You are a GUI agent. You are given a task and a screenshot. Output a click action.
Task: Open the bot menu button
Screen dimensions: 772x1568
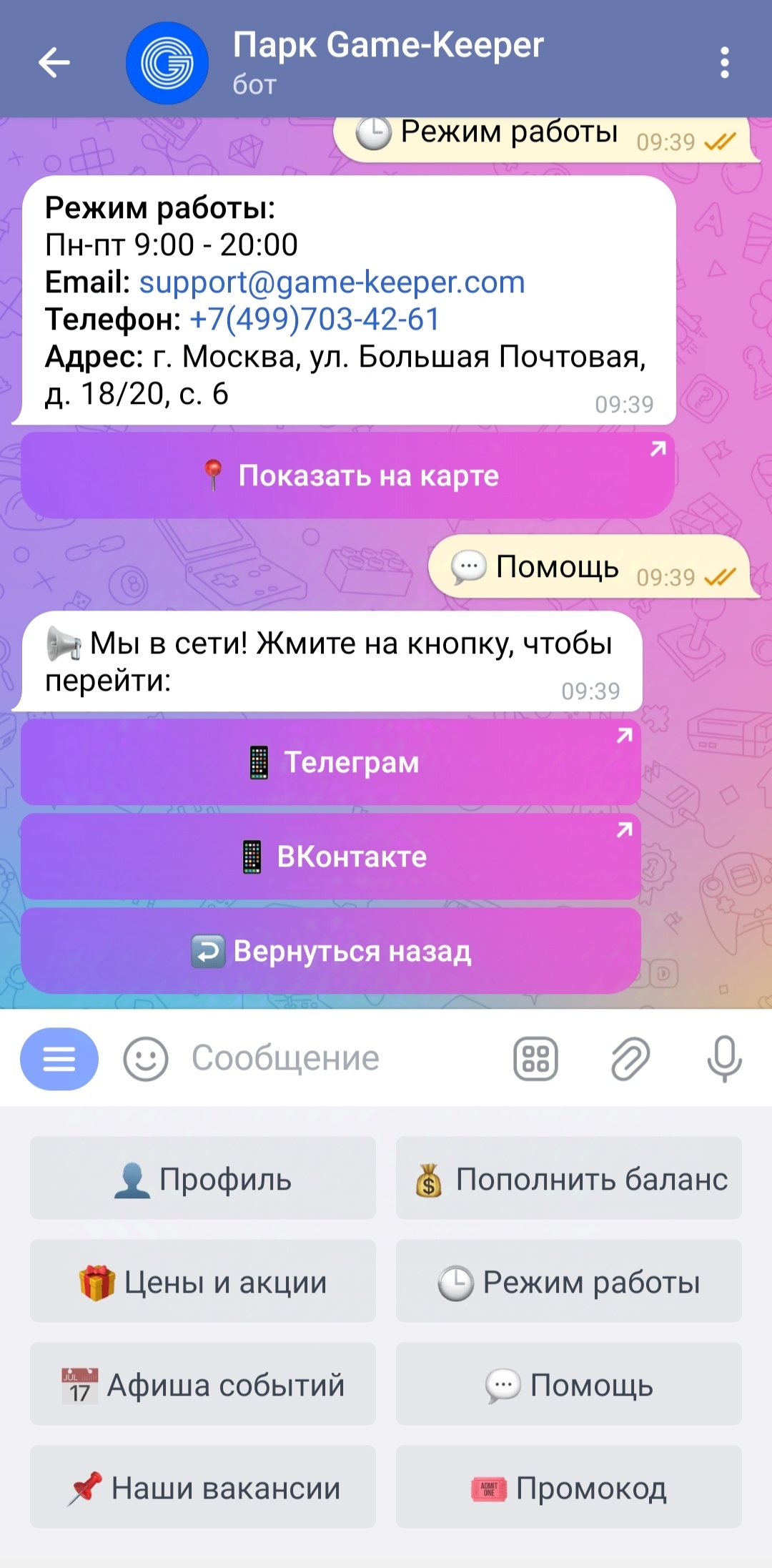[59, 1058]
